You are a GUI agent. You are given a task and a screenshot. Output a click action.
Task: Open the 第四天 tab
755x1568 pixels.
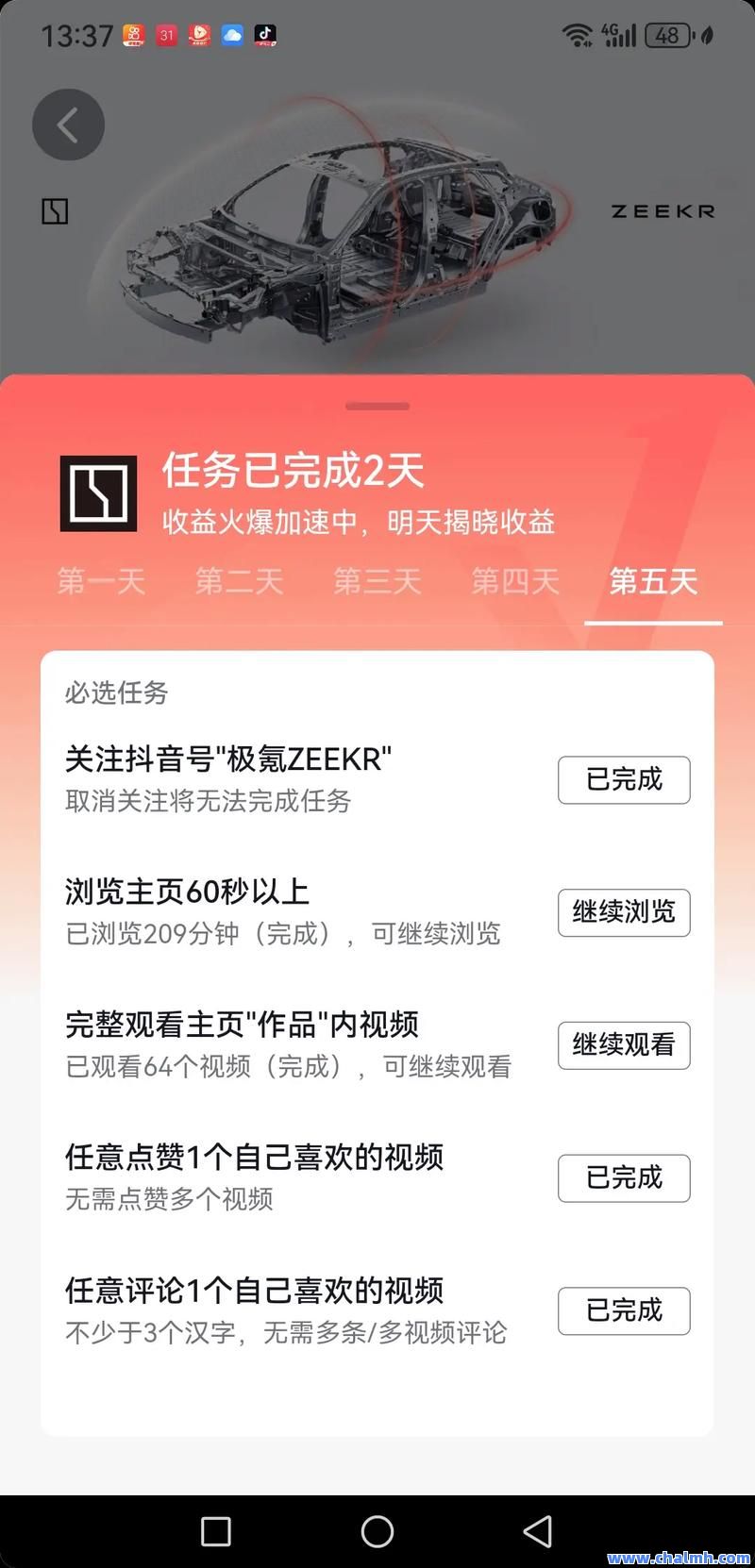click(515, 581)
